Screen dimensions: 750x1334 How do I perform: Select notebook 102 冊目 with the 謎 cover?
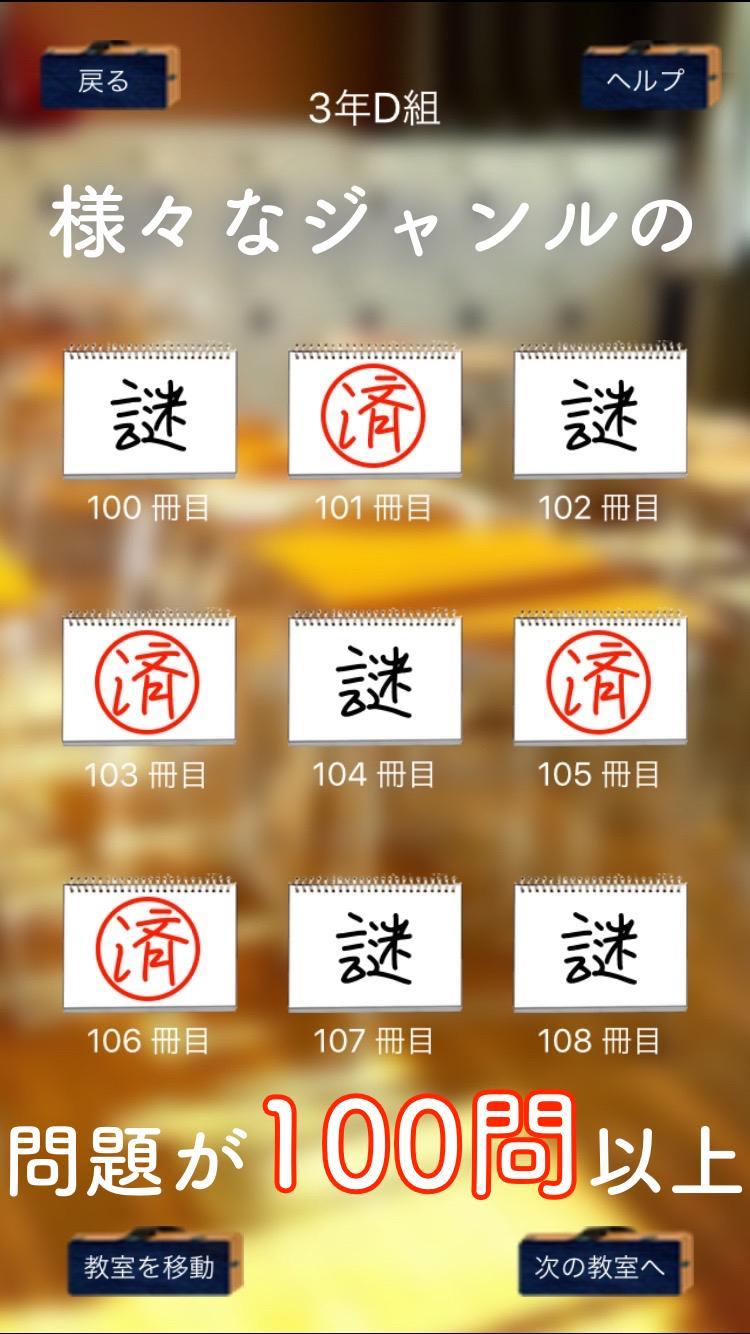click(602, 415)
